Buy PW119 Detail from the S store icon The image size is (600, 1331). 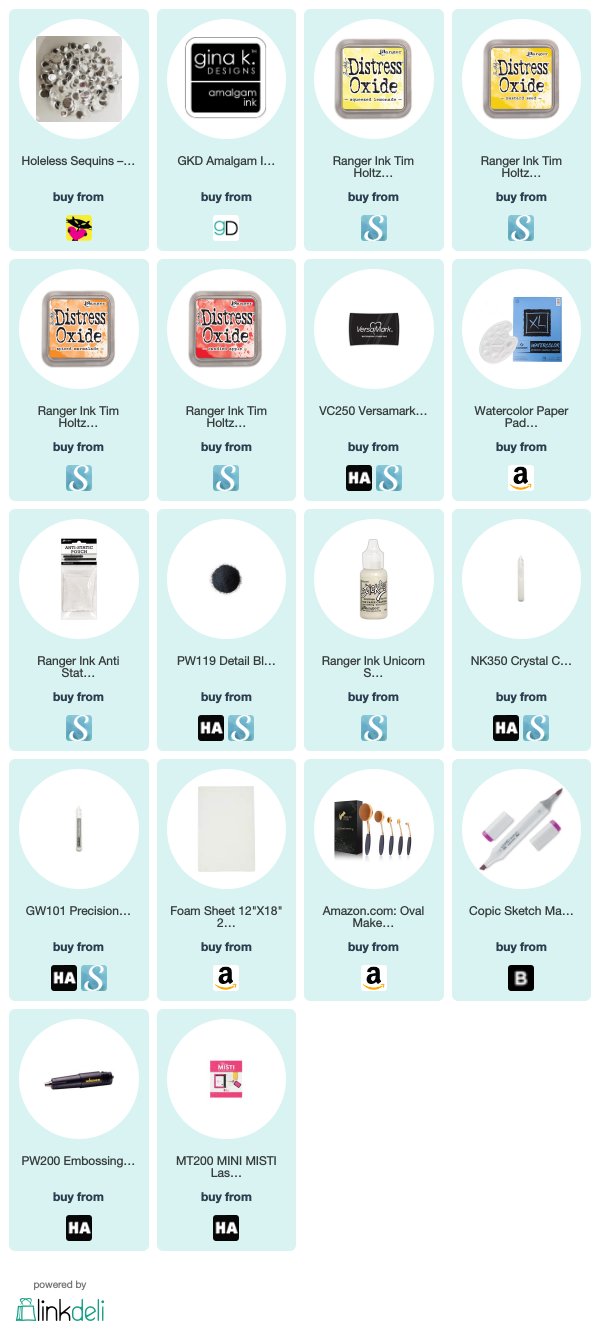241,728
